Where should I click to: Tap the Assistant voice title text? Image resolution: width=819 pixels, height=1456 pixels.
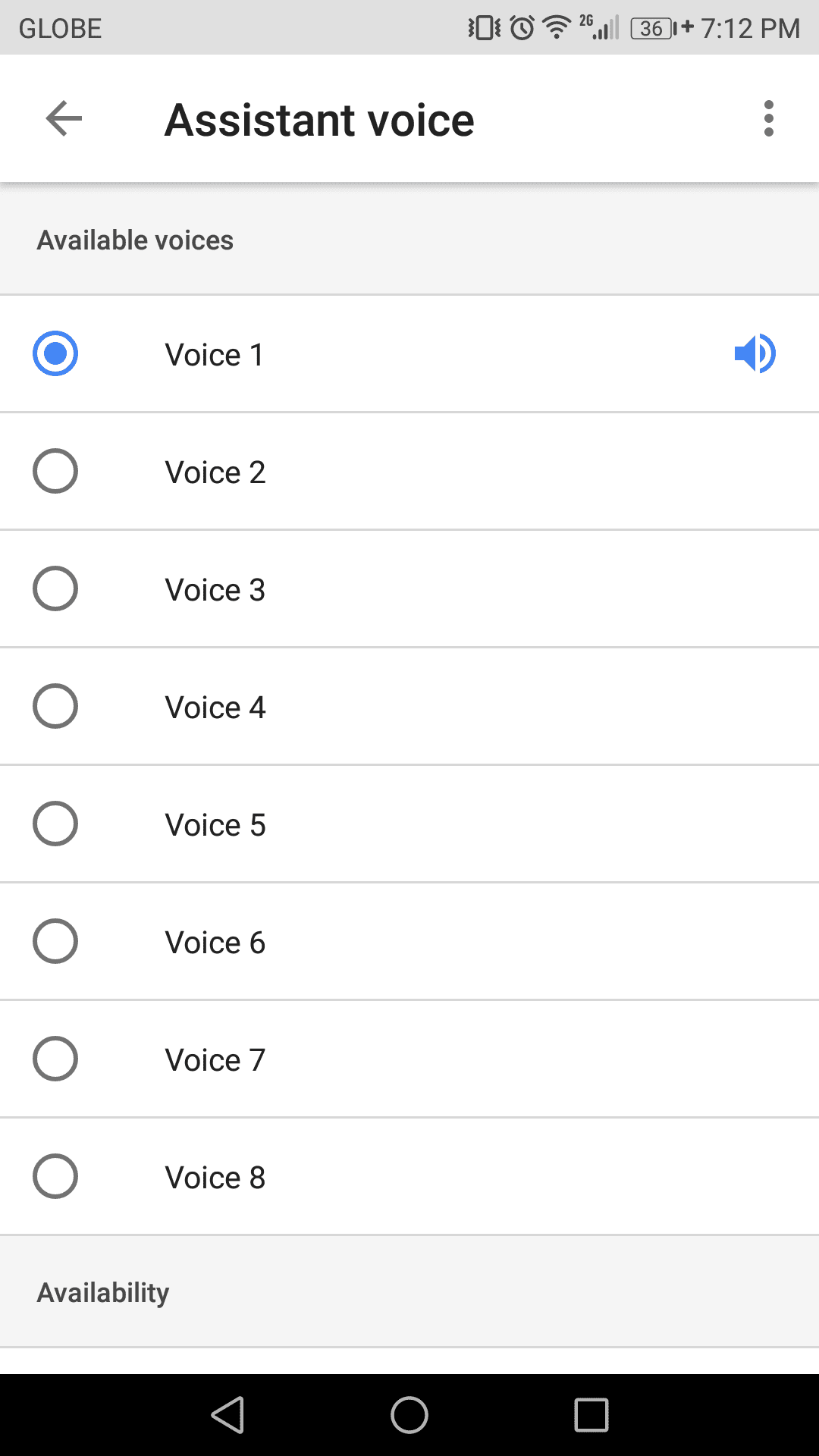coord(318,118)
